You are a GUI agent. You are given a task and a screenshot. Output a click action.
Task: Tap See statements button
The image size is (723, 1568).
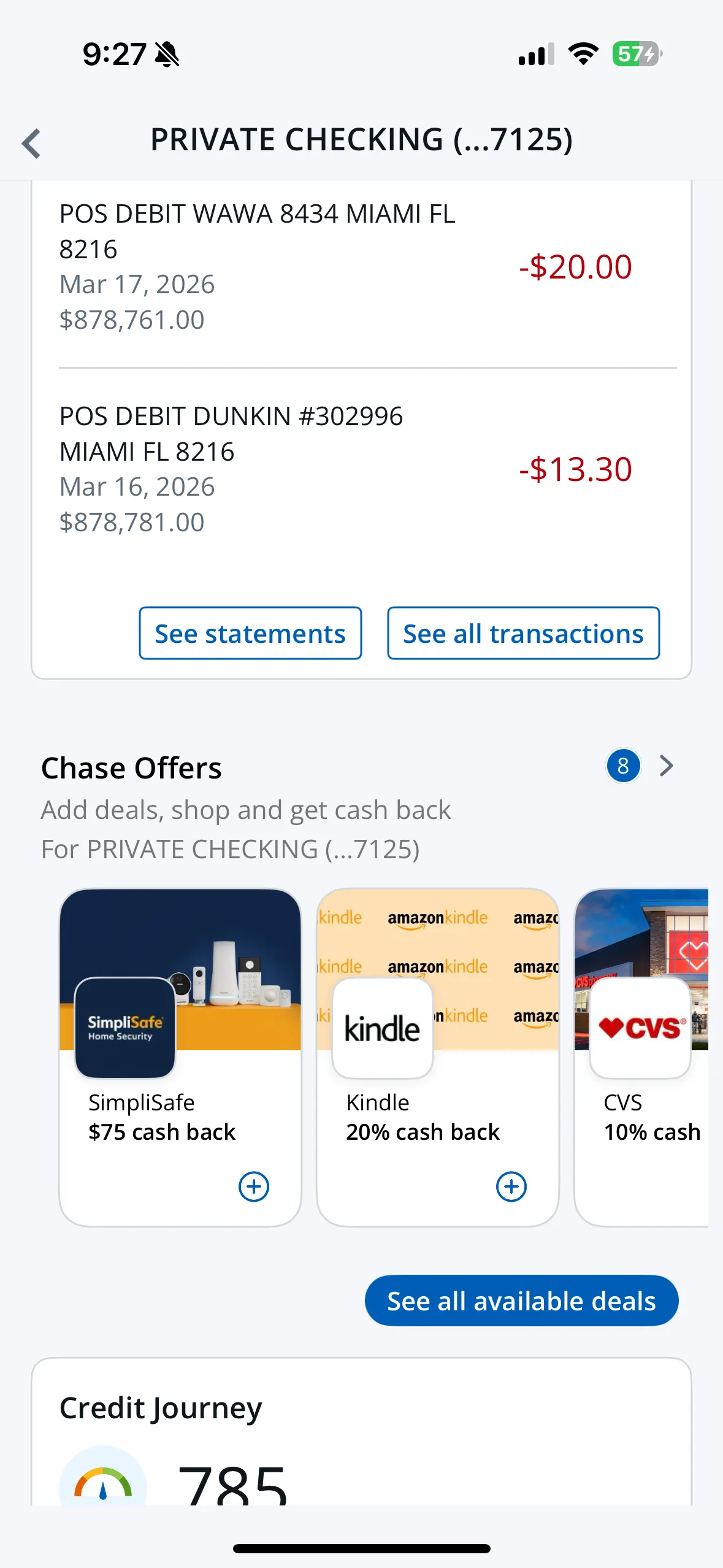pyautogui.click(x=250, y=634)
